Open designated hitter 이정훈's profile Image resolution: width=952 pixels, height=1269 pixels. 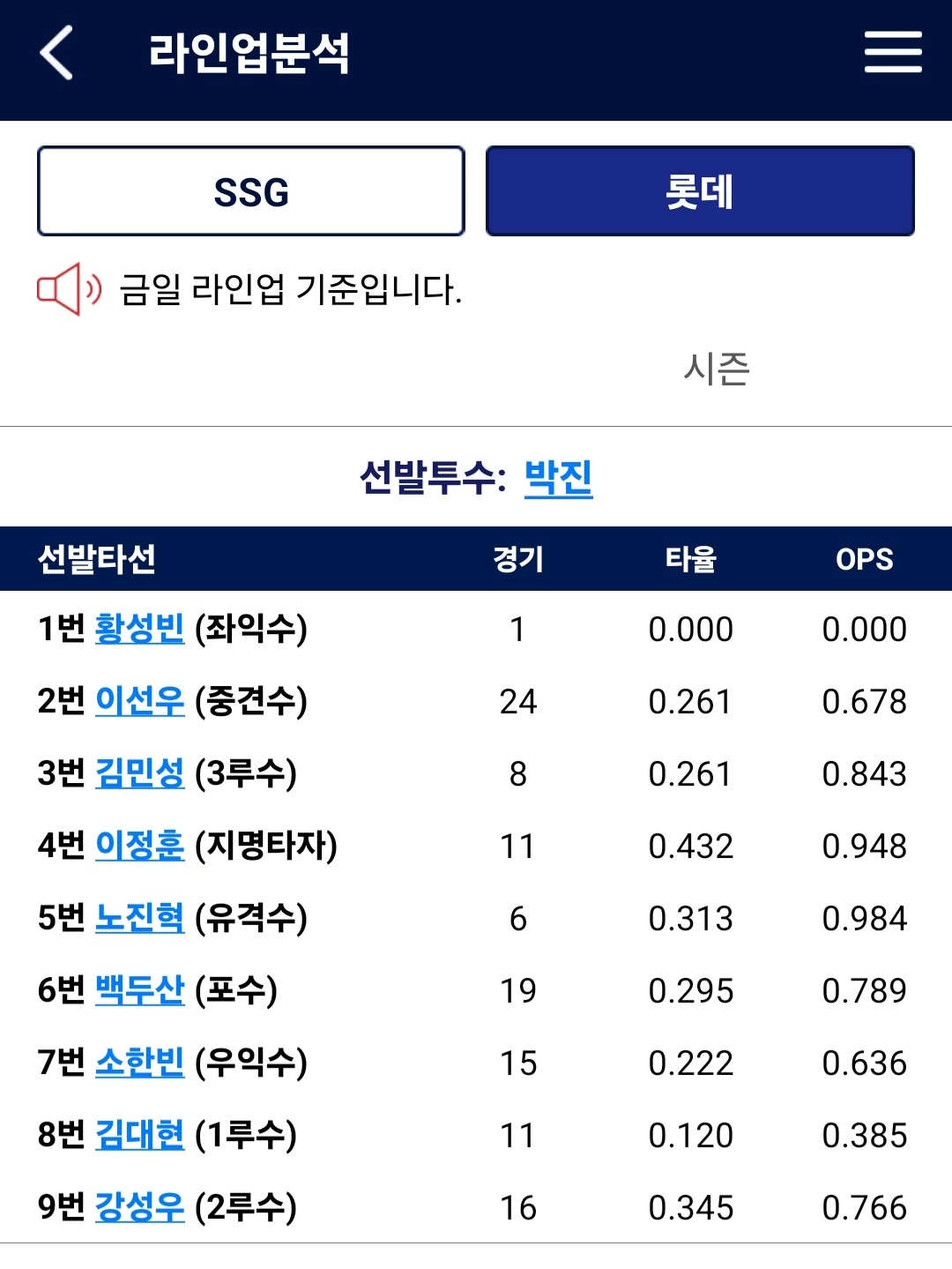point(139,846)
